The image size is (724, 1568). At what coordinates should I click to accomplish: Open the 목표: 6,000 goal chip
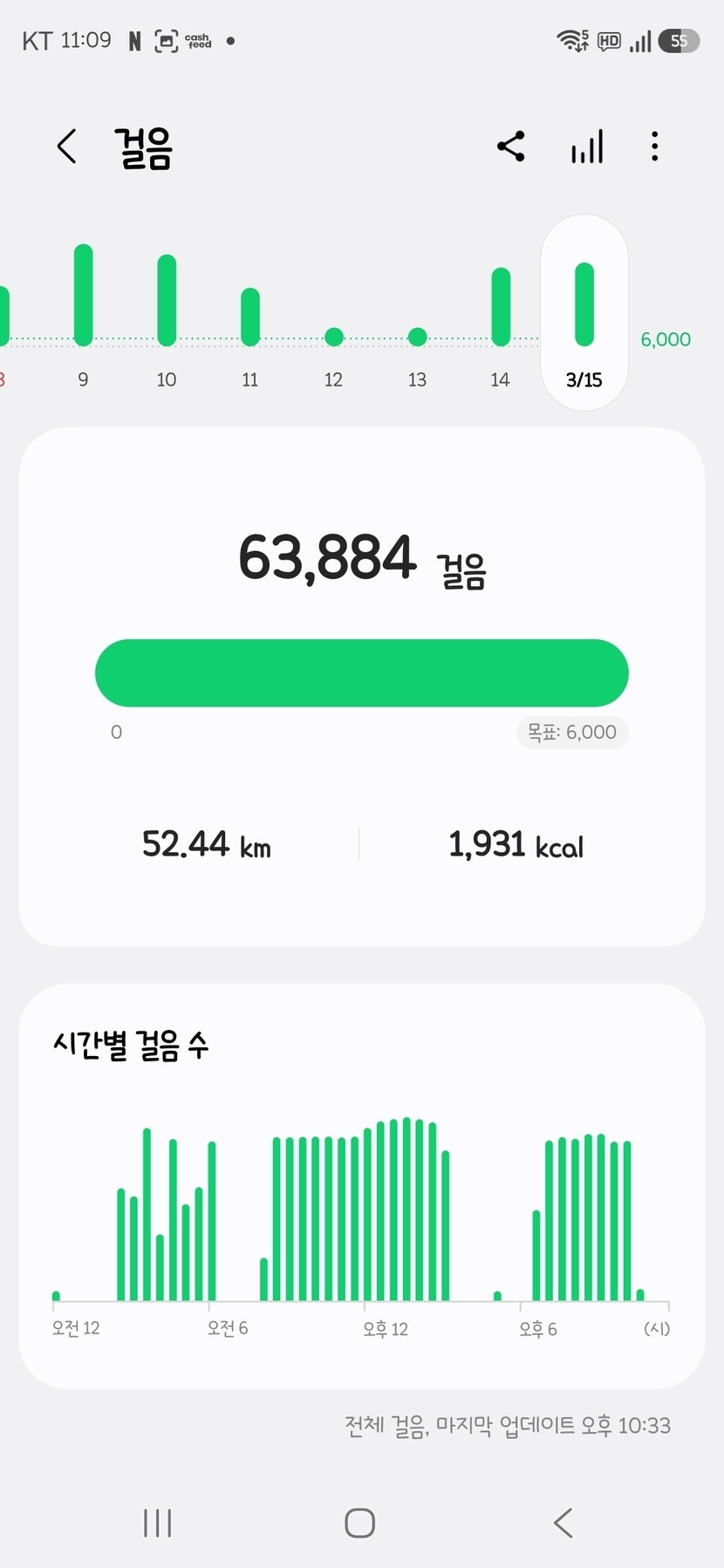point(572,733)
